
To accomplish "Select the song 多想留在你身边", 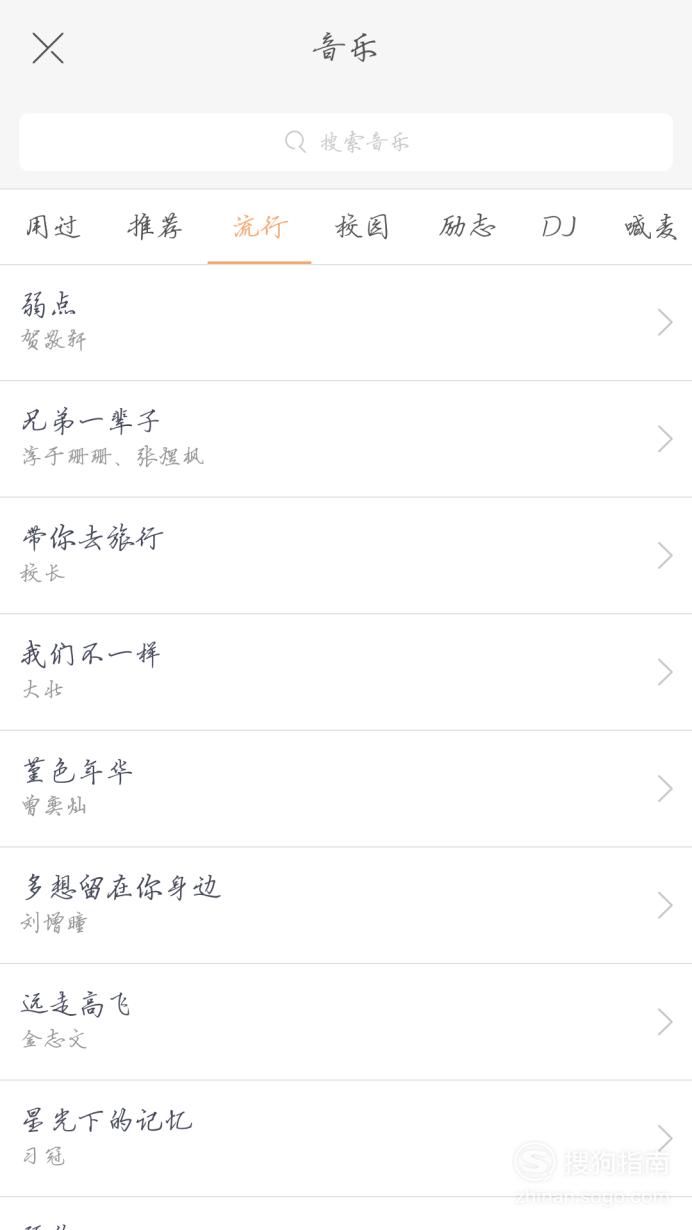I will [346, 906].
